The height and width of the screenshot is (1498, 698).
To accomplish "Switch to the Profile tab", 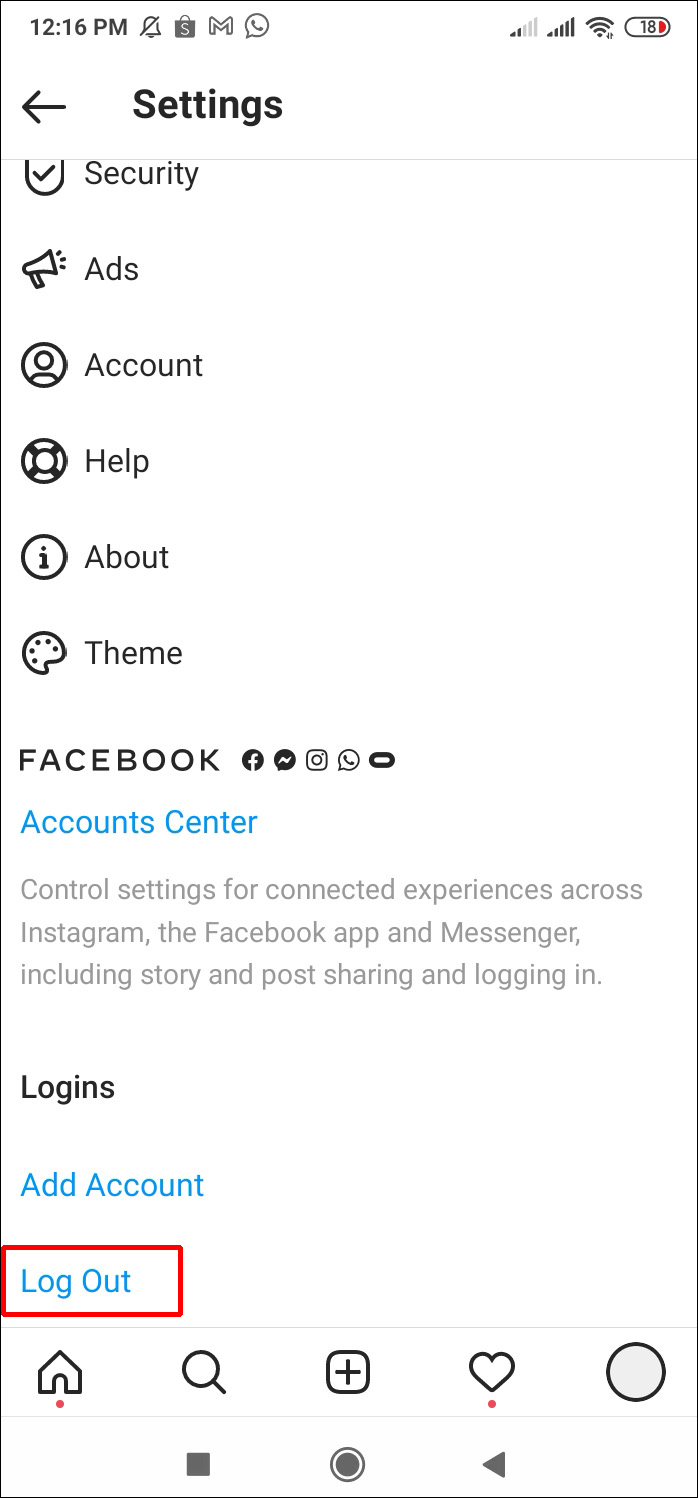I will click(635, 1373).
